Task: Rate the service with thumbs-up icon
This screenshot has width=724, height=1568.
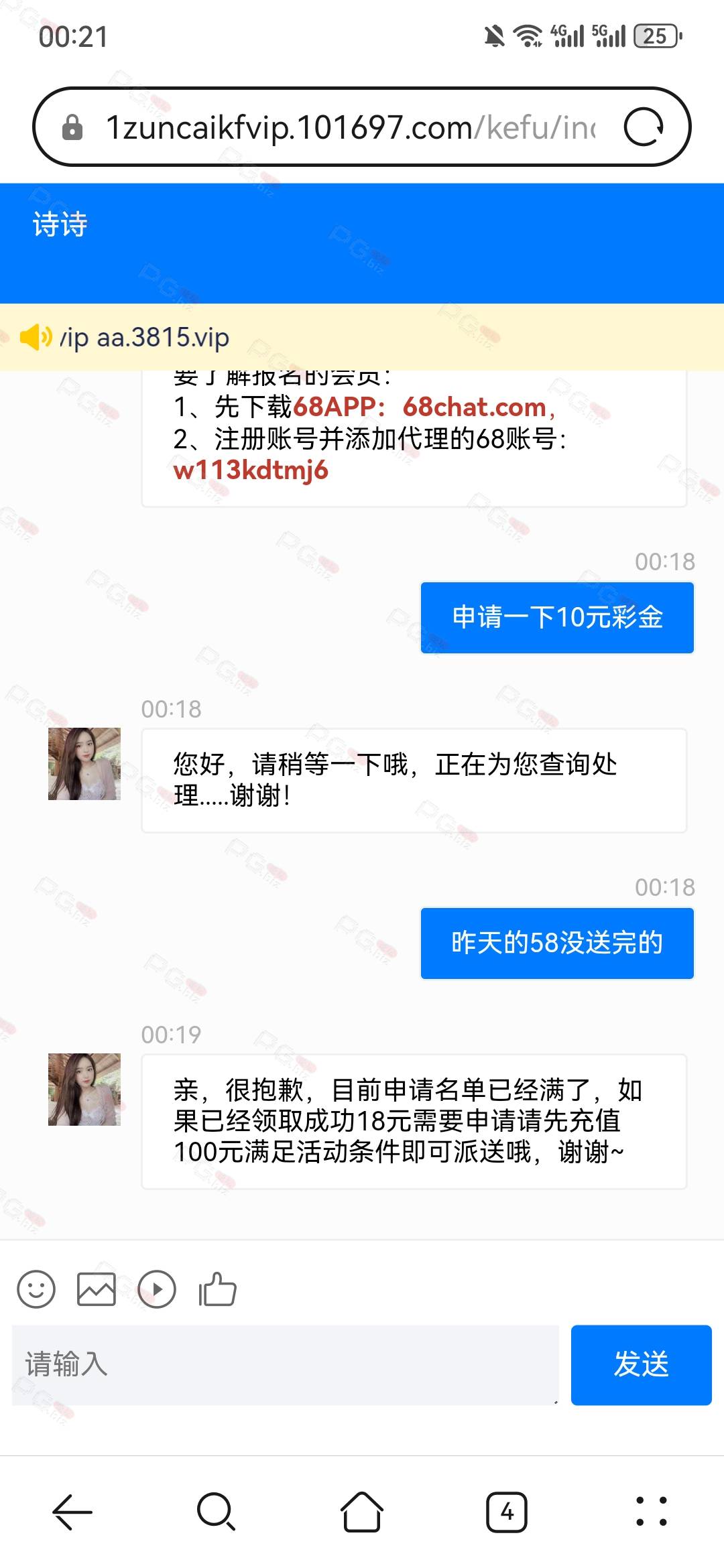Action: (x=217, y=1289)
